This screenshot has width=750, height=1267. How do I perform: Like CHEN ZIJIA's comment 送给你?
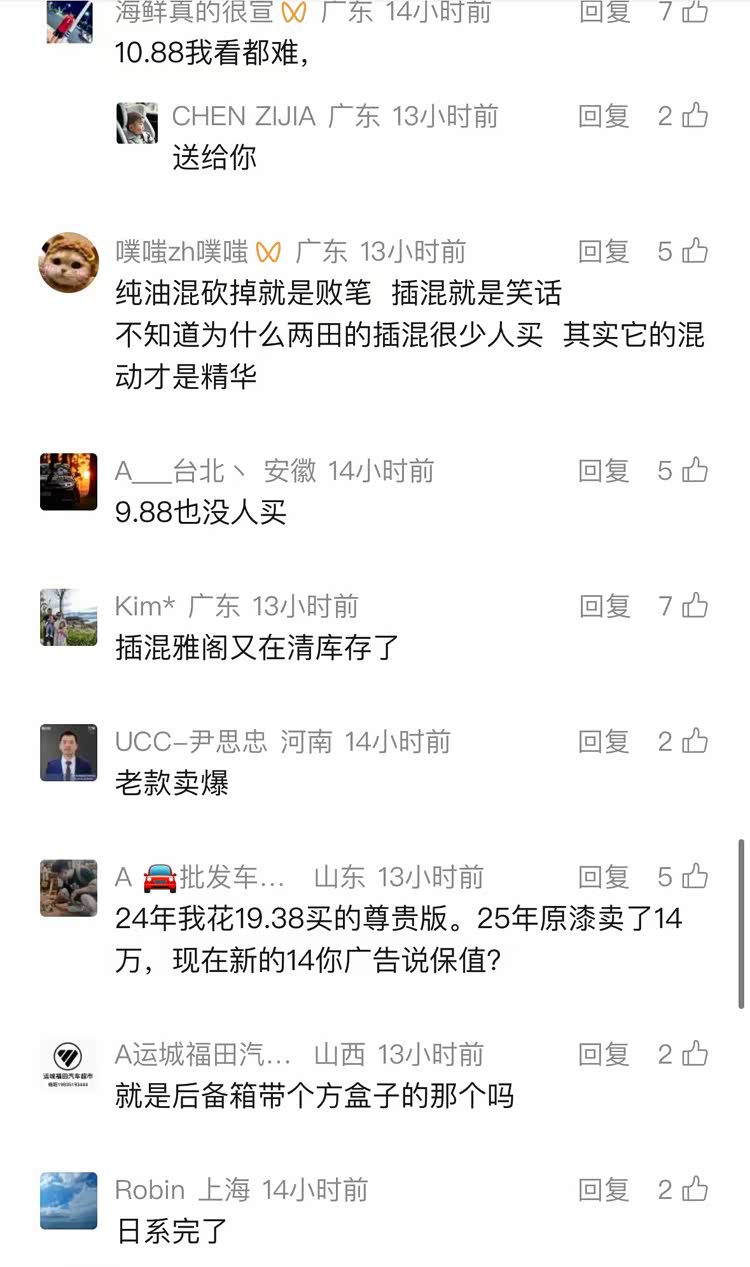click(695, 116)
